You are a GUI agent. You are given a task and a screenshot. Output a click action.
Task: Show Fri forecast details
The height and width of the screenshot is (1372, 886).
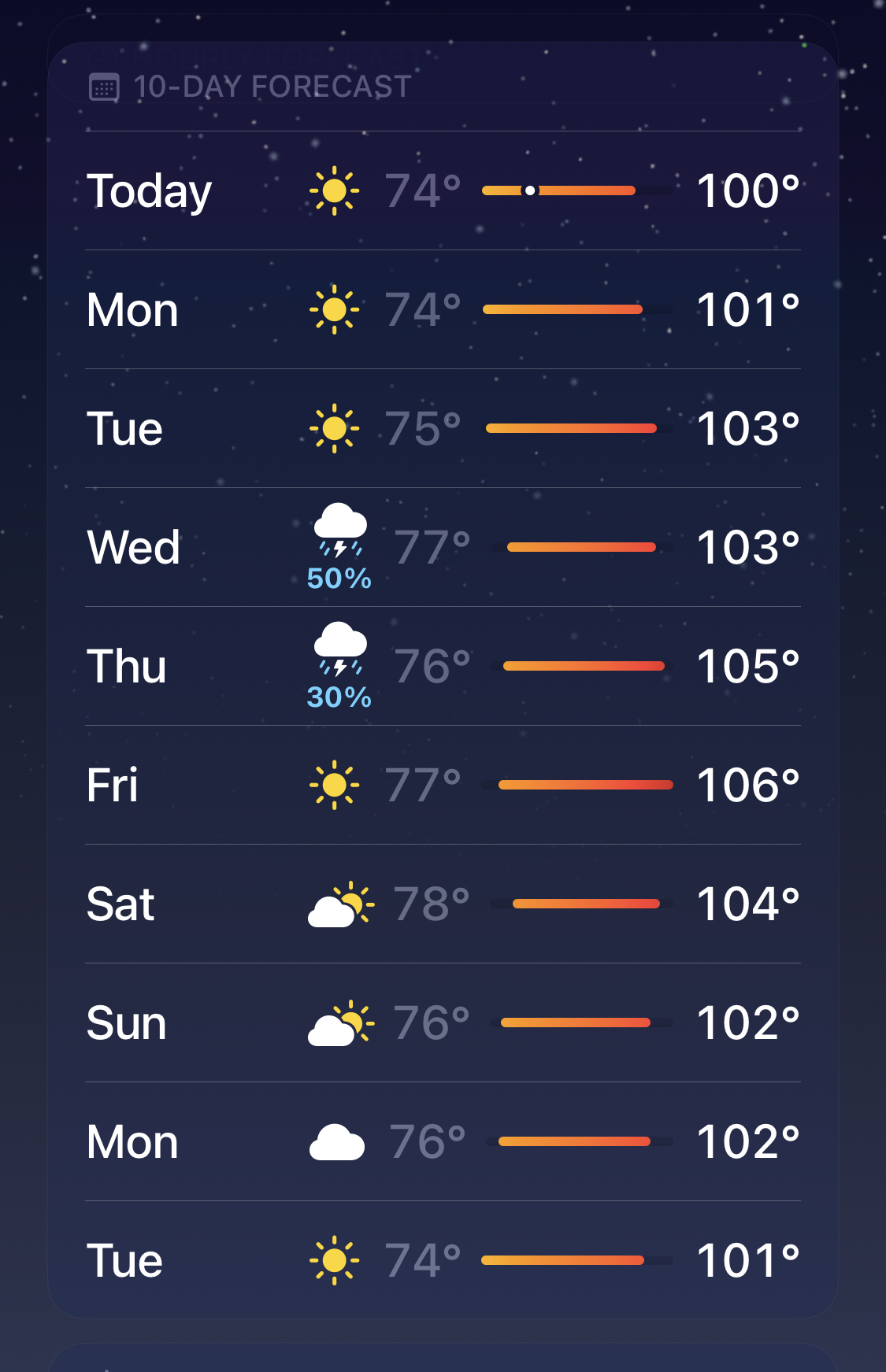[443, 786]
